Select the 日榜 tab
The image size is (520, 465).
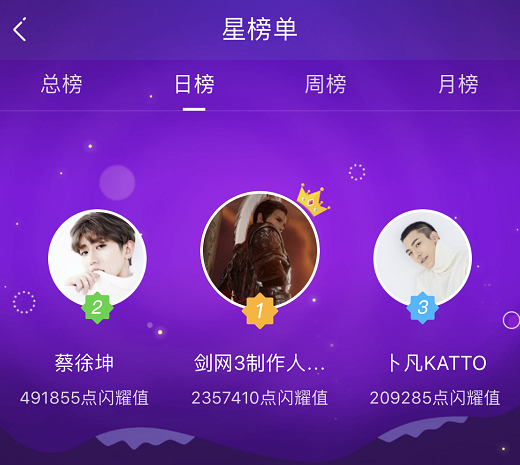(x=194, y=84)
